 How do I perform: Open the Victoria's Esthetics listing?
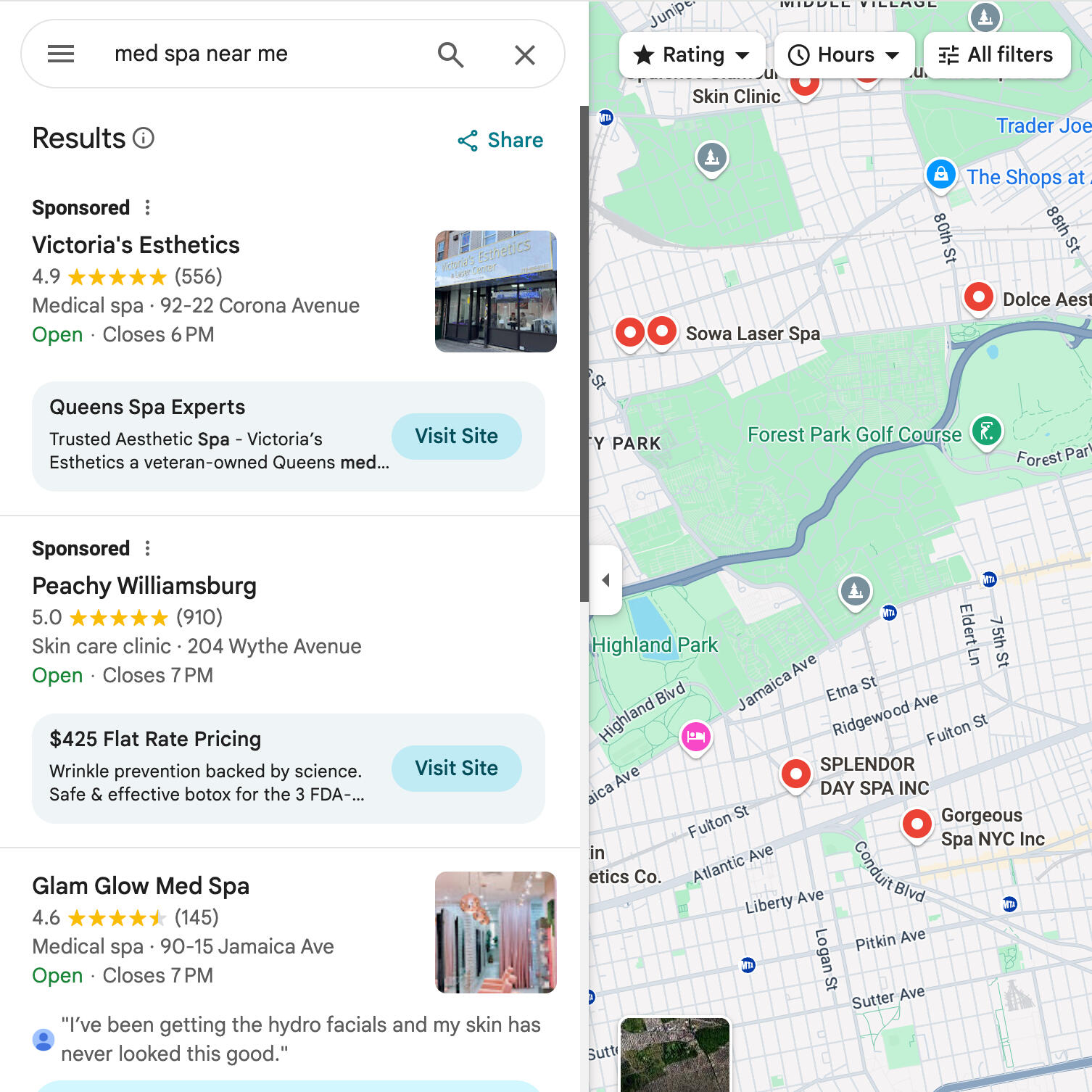(x=136, y=245)
